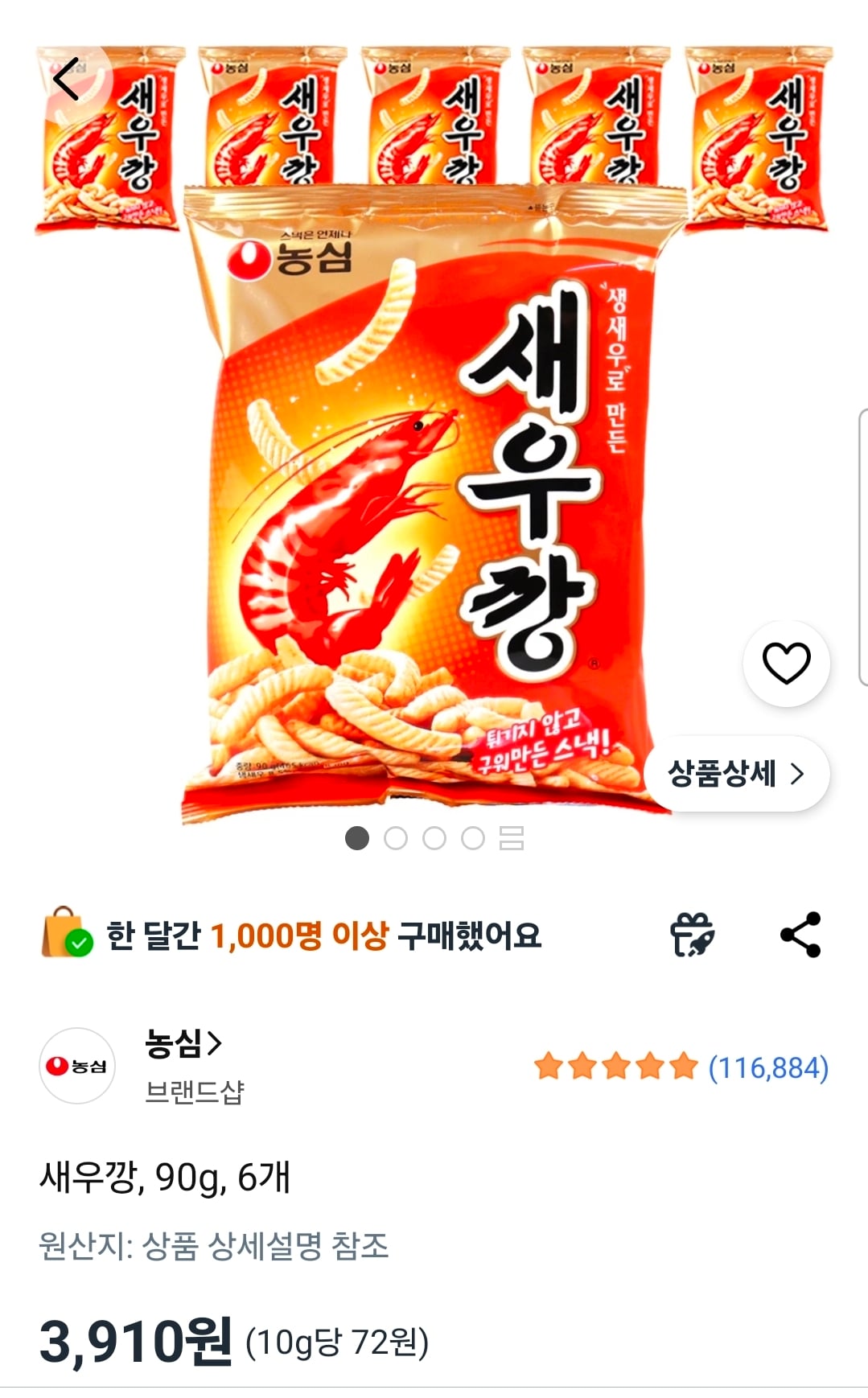The height and width of the screenshot is (1398, 868).
Task: View the 116,884 customer reviews
Action: [768, 1067]
